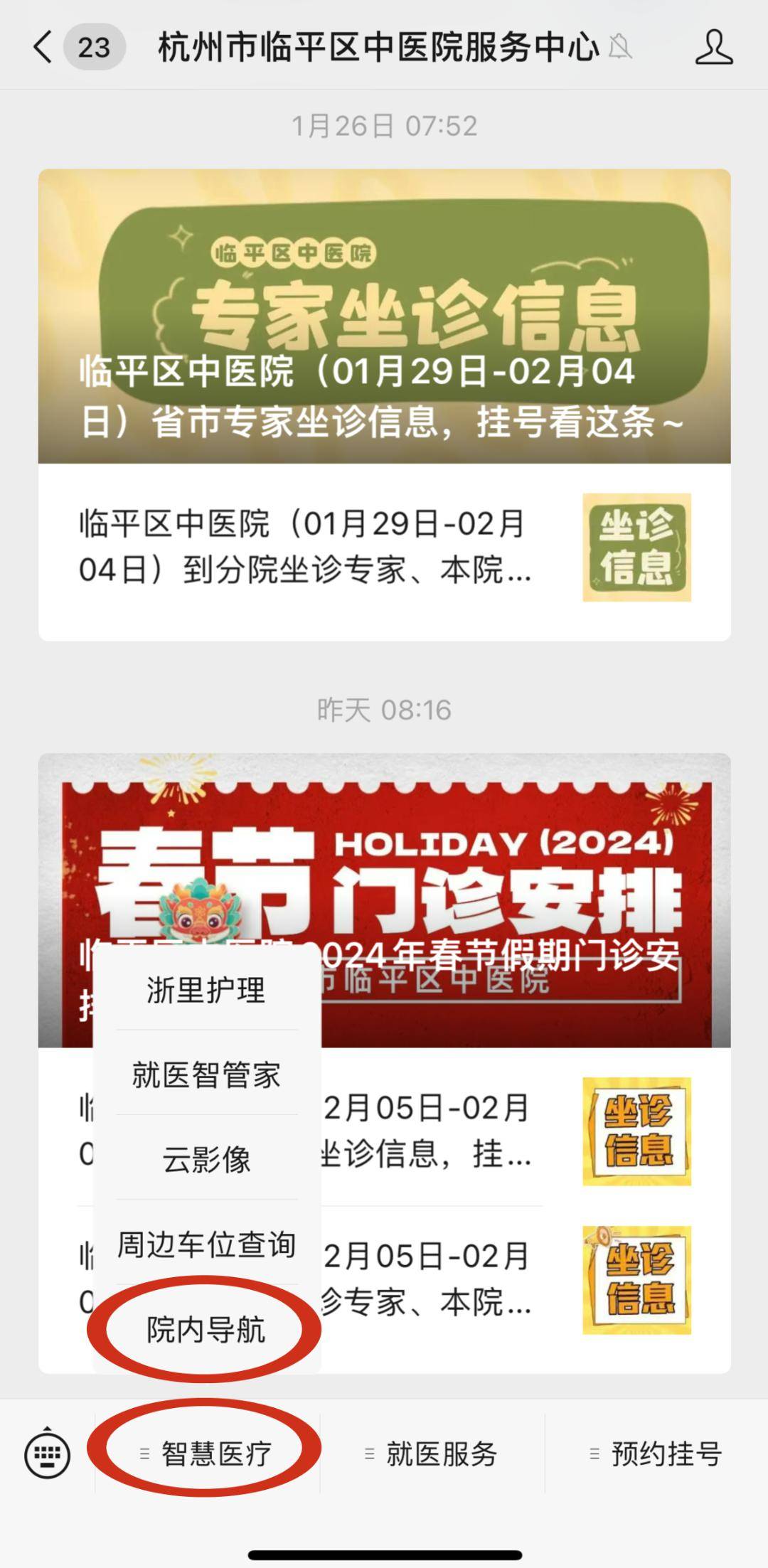Go back to the chat list
This screenshot has width=768, height=1568.
[44, 48]
